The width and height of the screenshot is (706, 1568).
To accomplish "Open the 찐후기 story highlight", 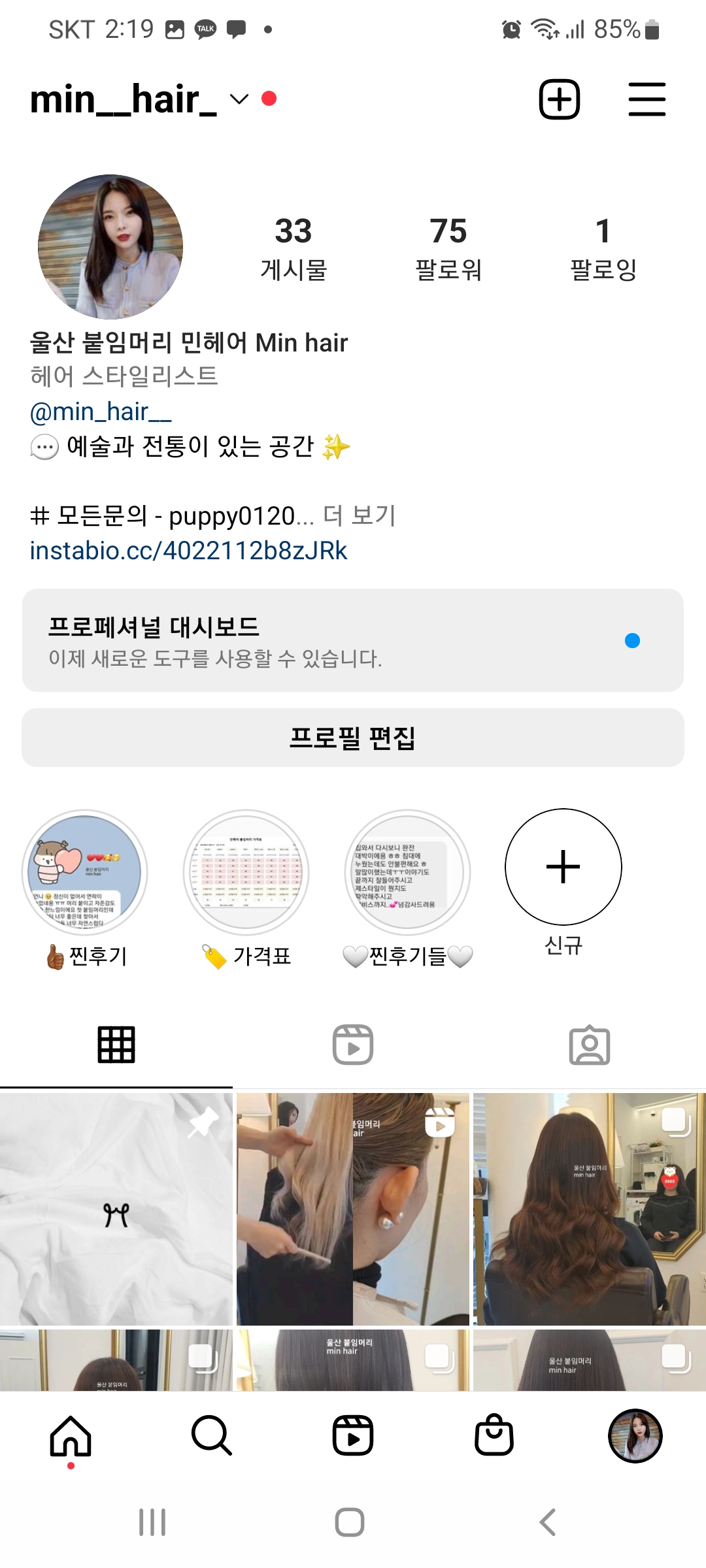I will (x=85, y=872).
